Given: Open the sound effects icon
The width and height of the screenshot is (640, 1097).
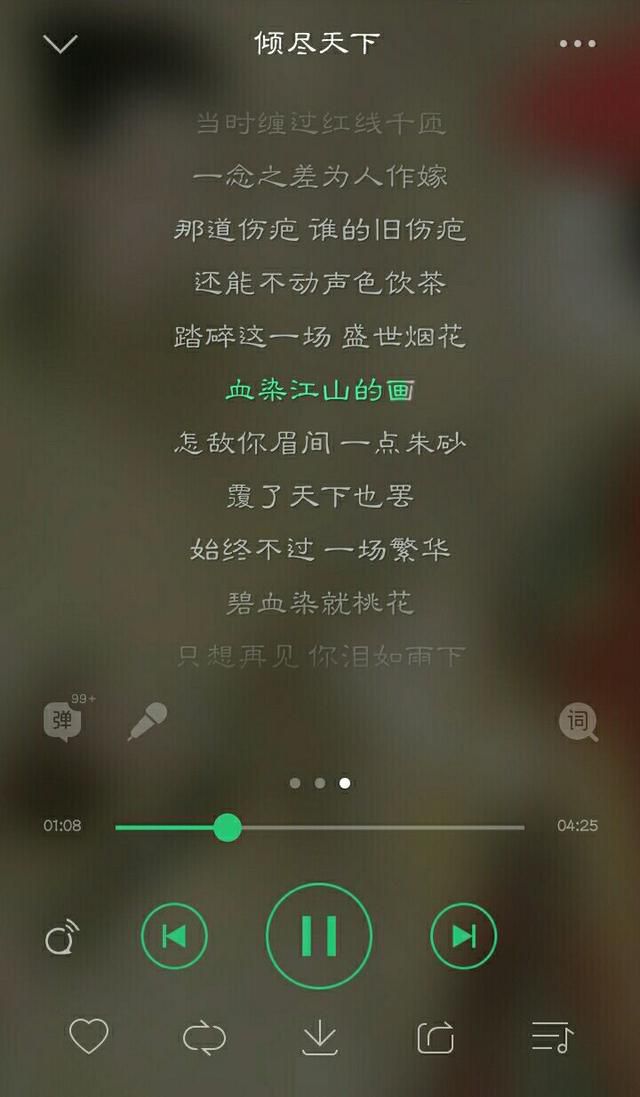Looking at the screenshot, I should (62, 938).
